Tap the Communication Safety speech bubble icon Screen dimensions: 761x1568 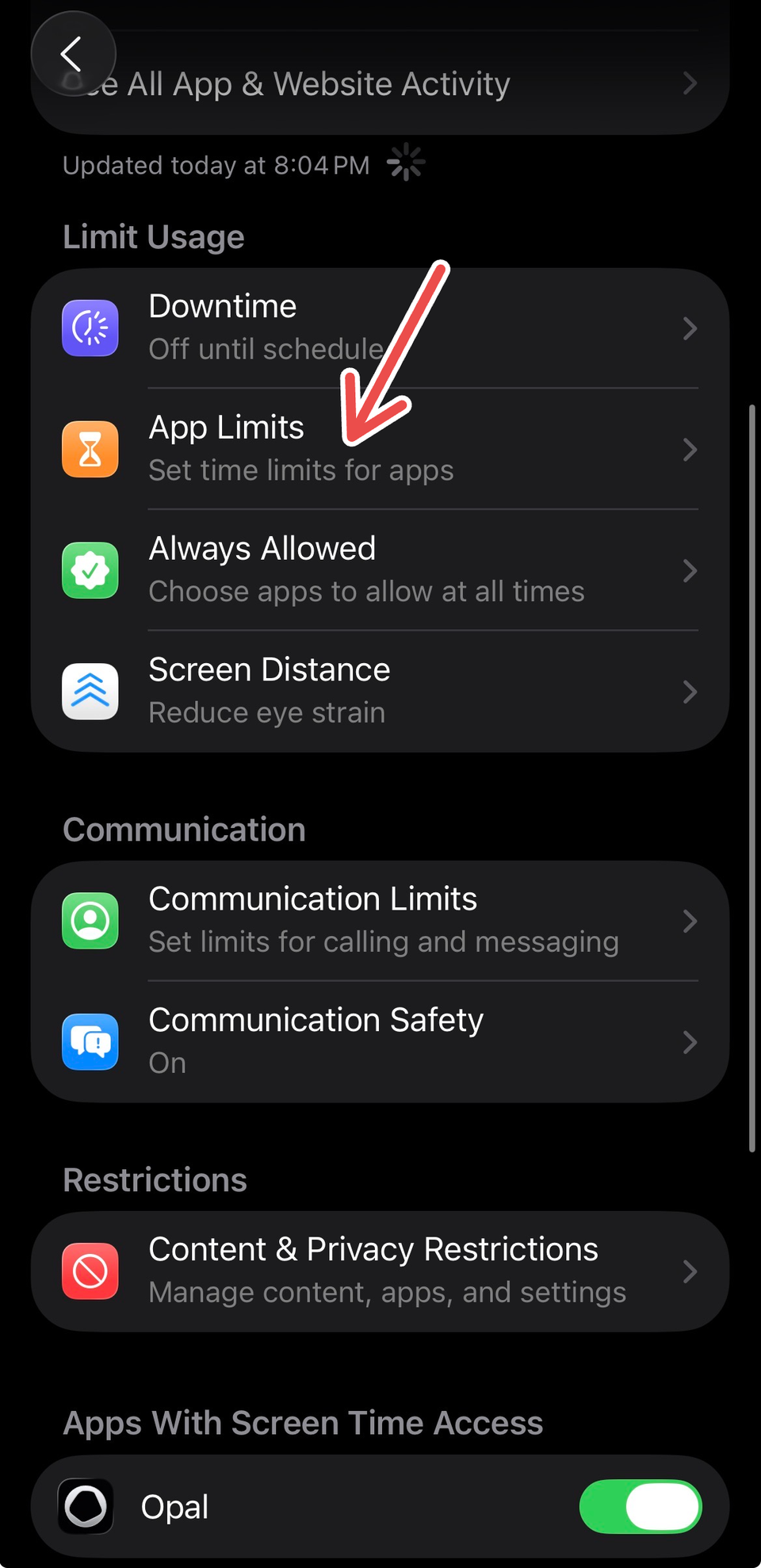click(x=90, y=1042)
